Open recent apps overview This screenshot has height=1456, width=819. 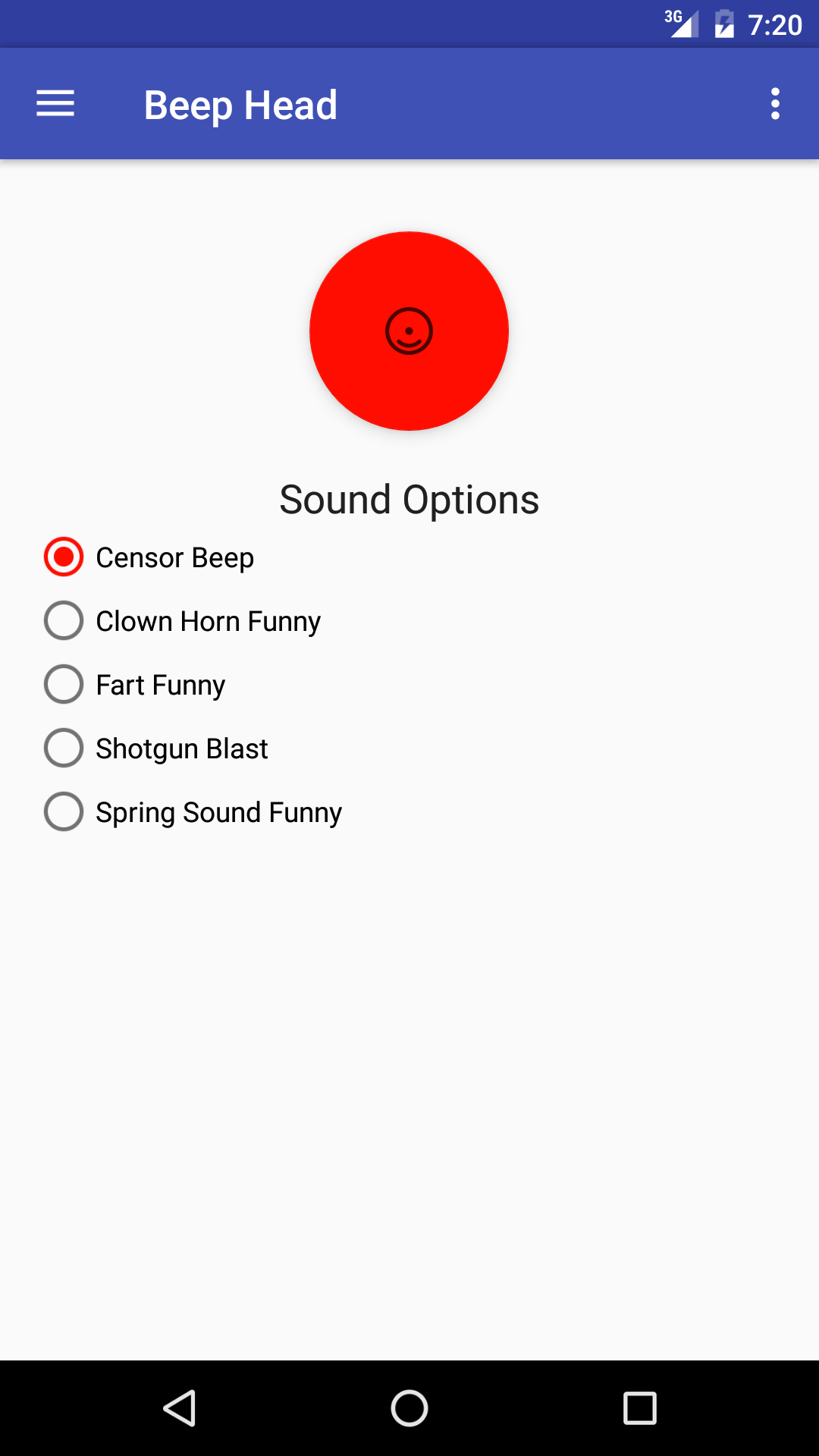coord(641,1408)
